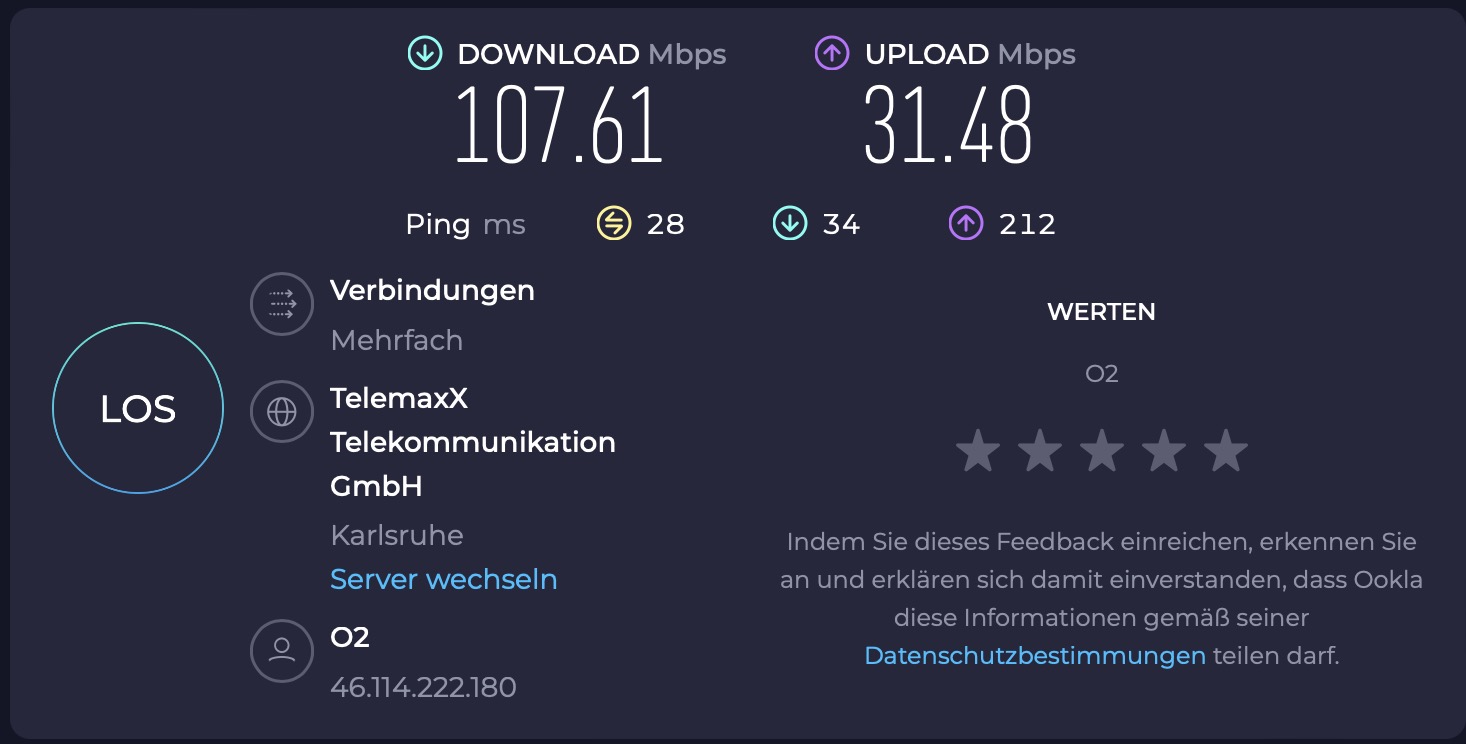Start a new test with LOS
The image size is (1466, 744).
(x=138, y=408)
